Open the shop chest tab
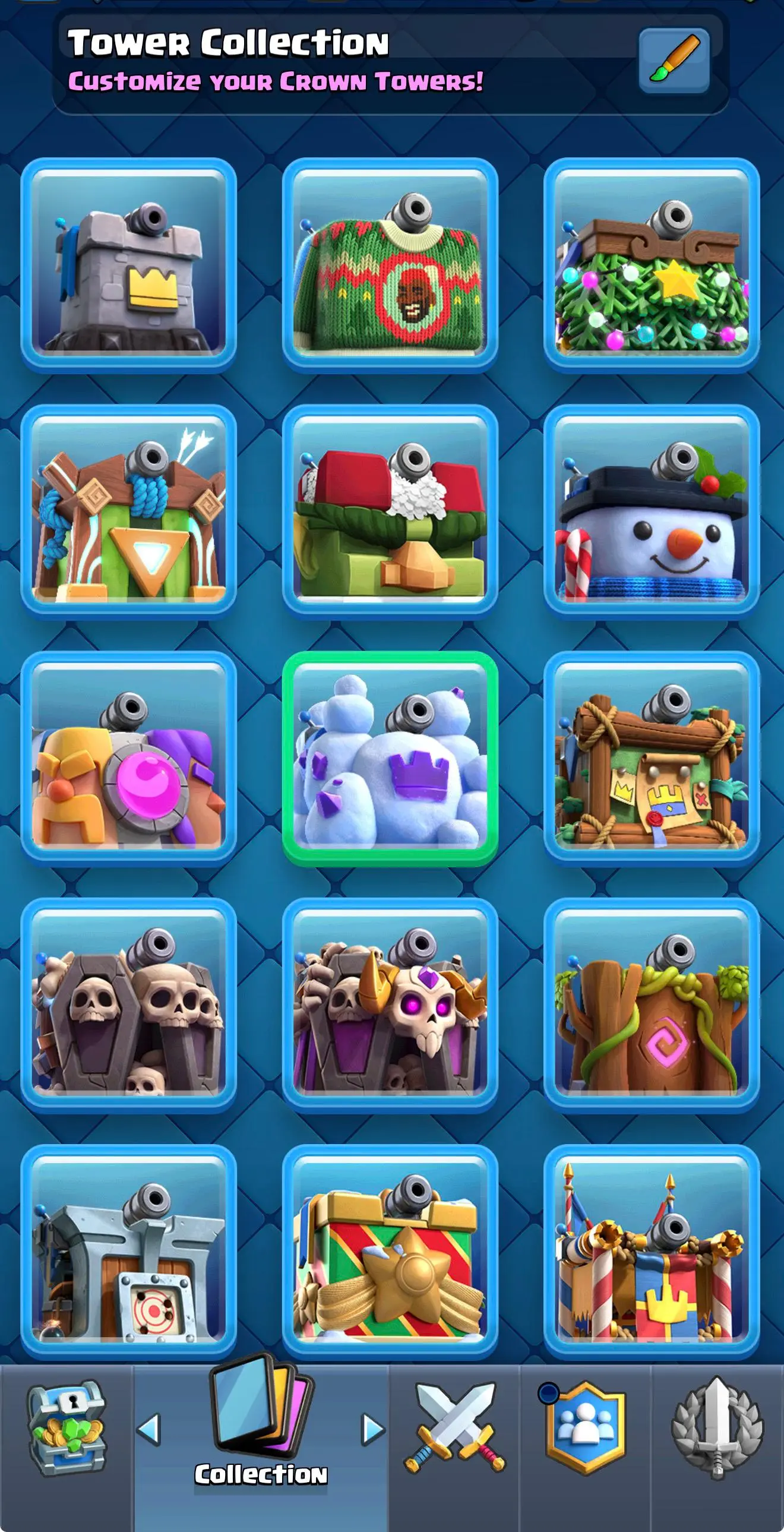Image resolution: width=784 pixels, height=1532 pixels. (67, 1429)
